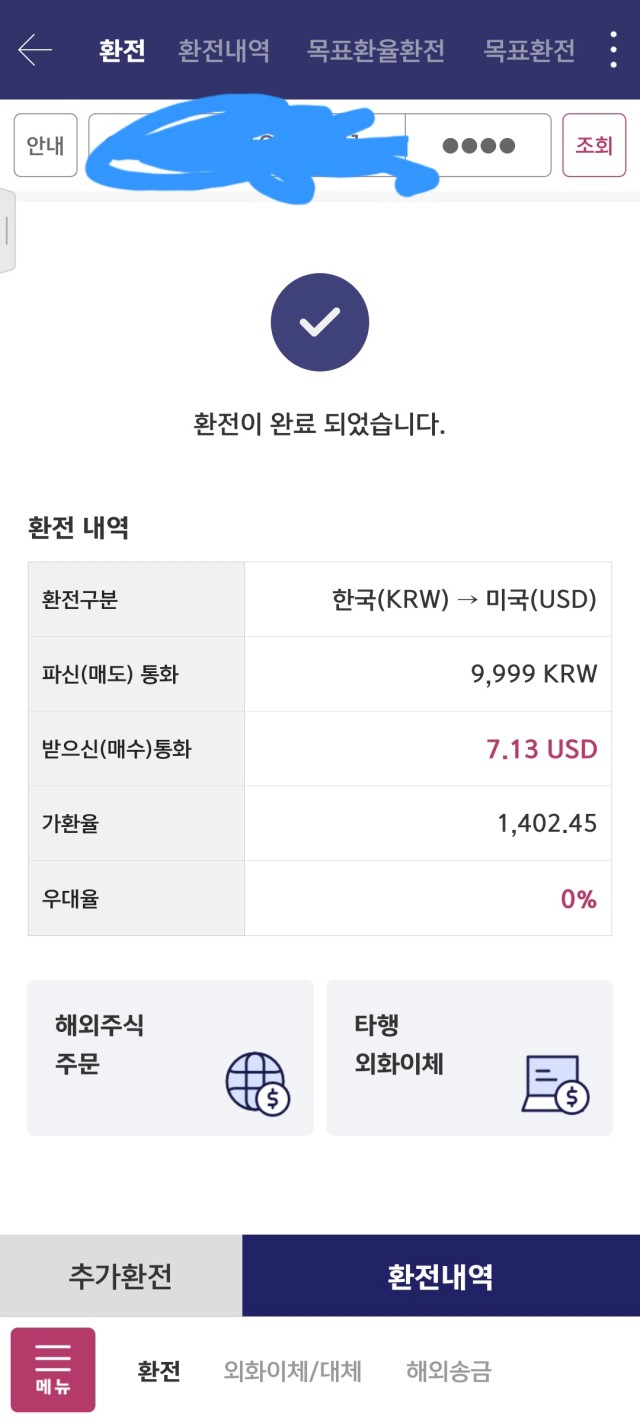Tap the 조회 button
Screen dimensions: 640x1423
point(594,145)
